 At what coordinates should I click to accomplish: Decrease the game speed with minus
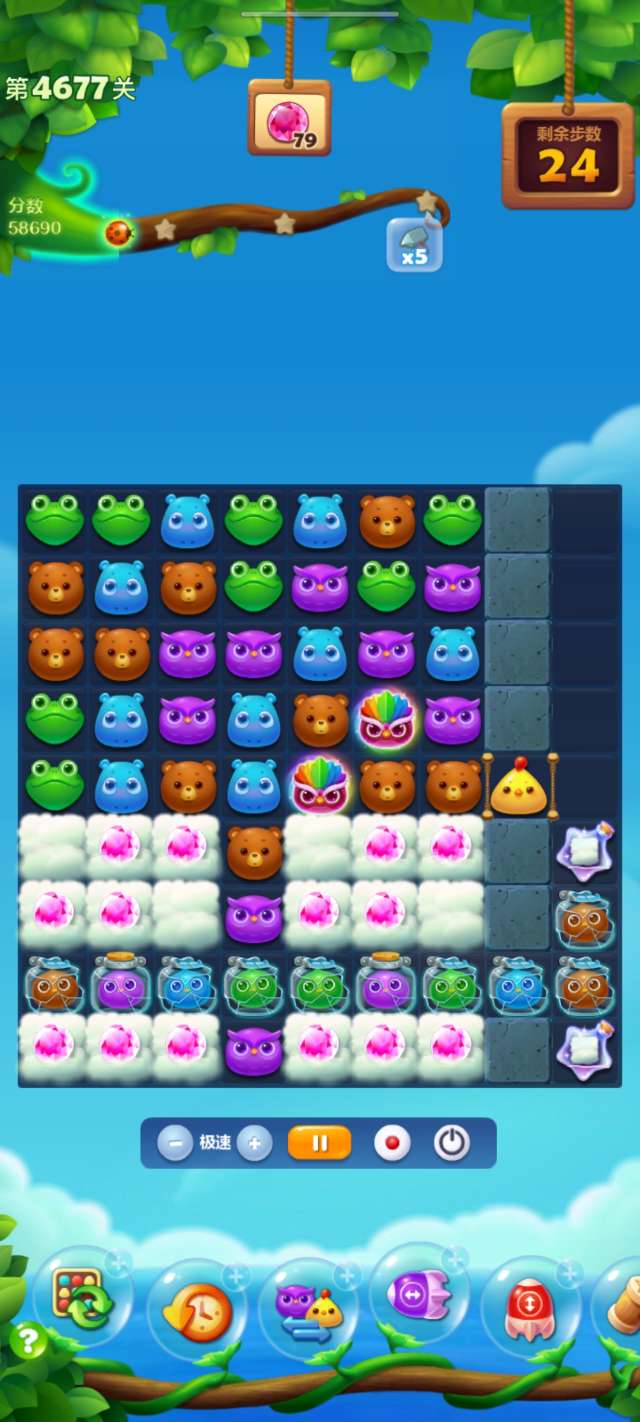tap(175, 1143)
